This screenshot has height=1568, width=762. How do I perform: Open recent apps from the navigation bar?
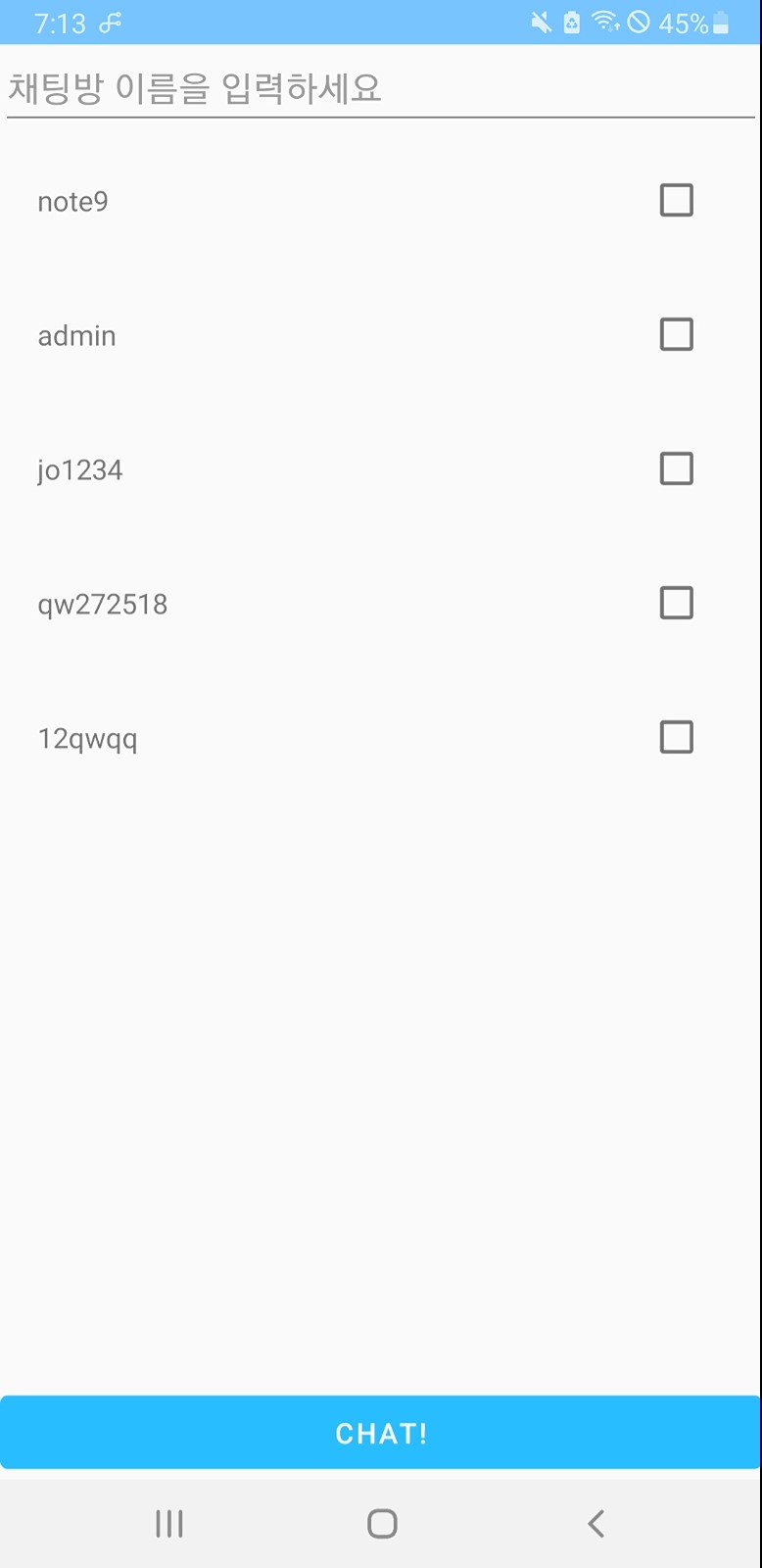[169, 1523]
